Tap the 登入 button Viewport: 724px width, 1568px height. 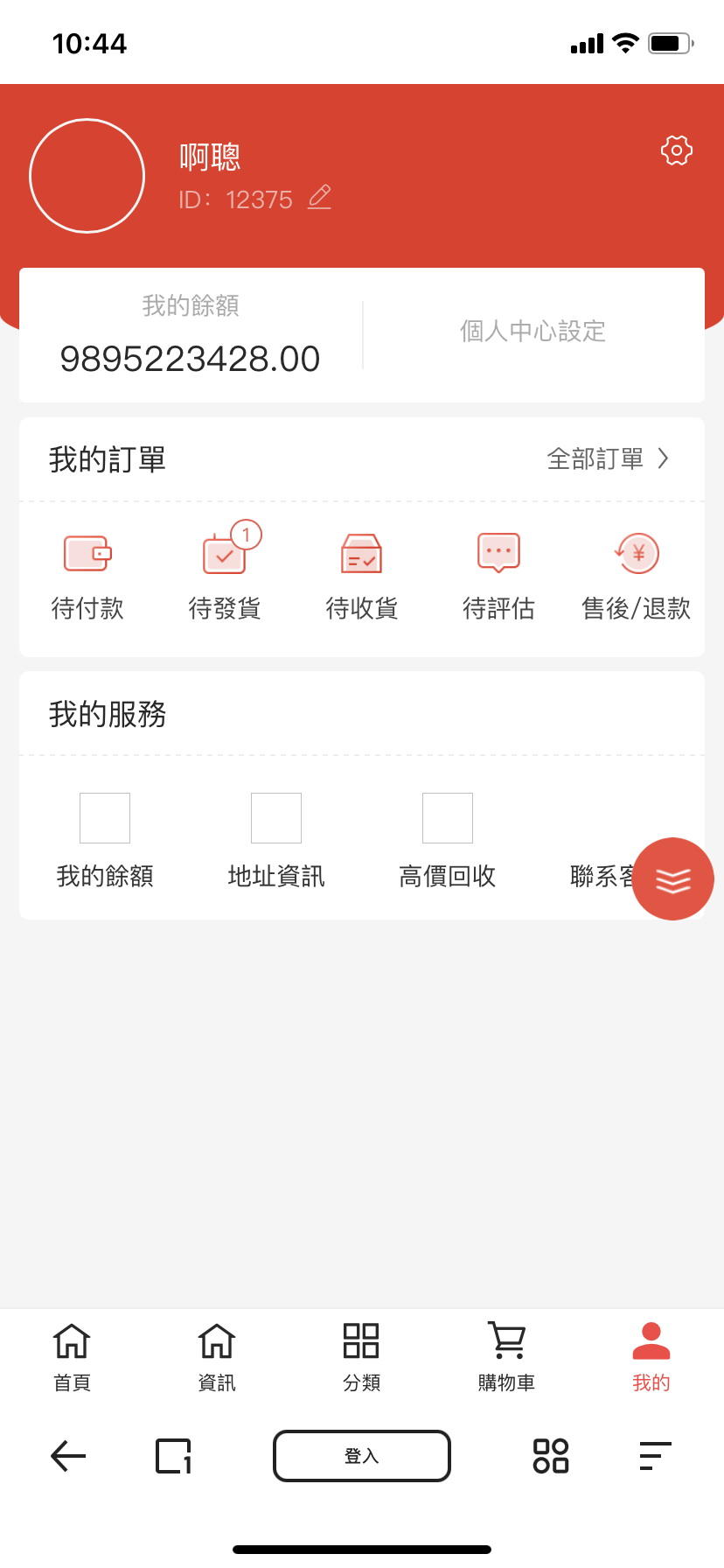(x=362, y=1456)
